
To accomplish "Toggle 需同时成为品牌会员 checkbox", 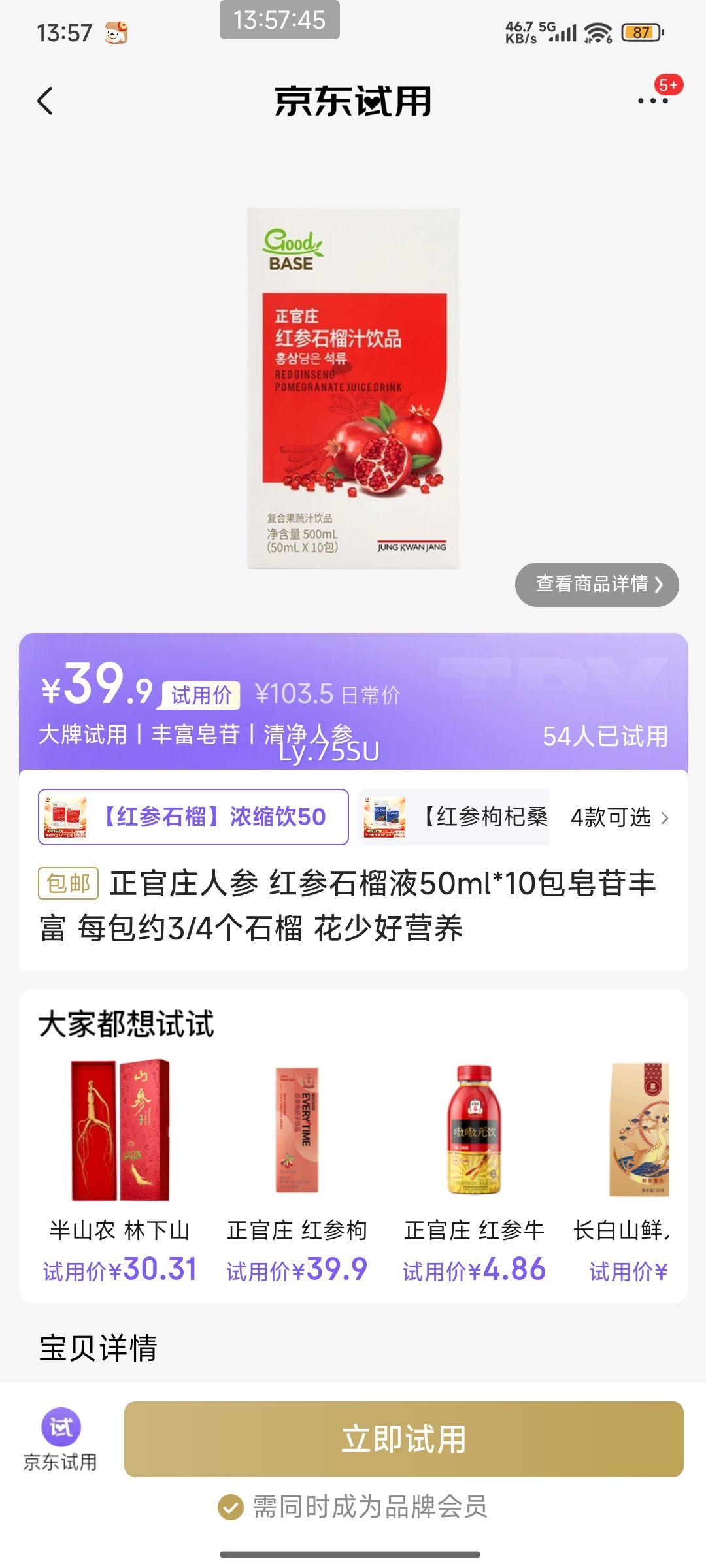I will point(230,1508).
